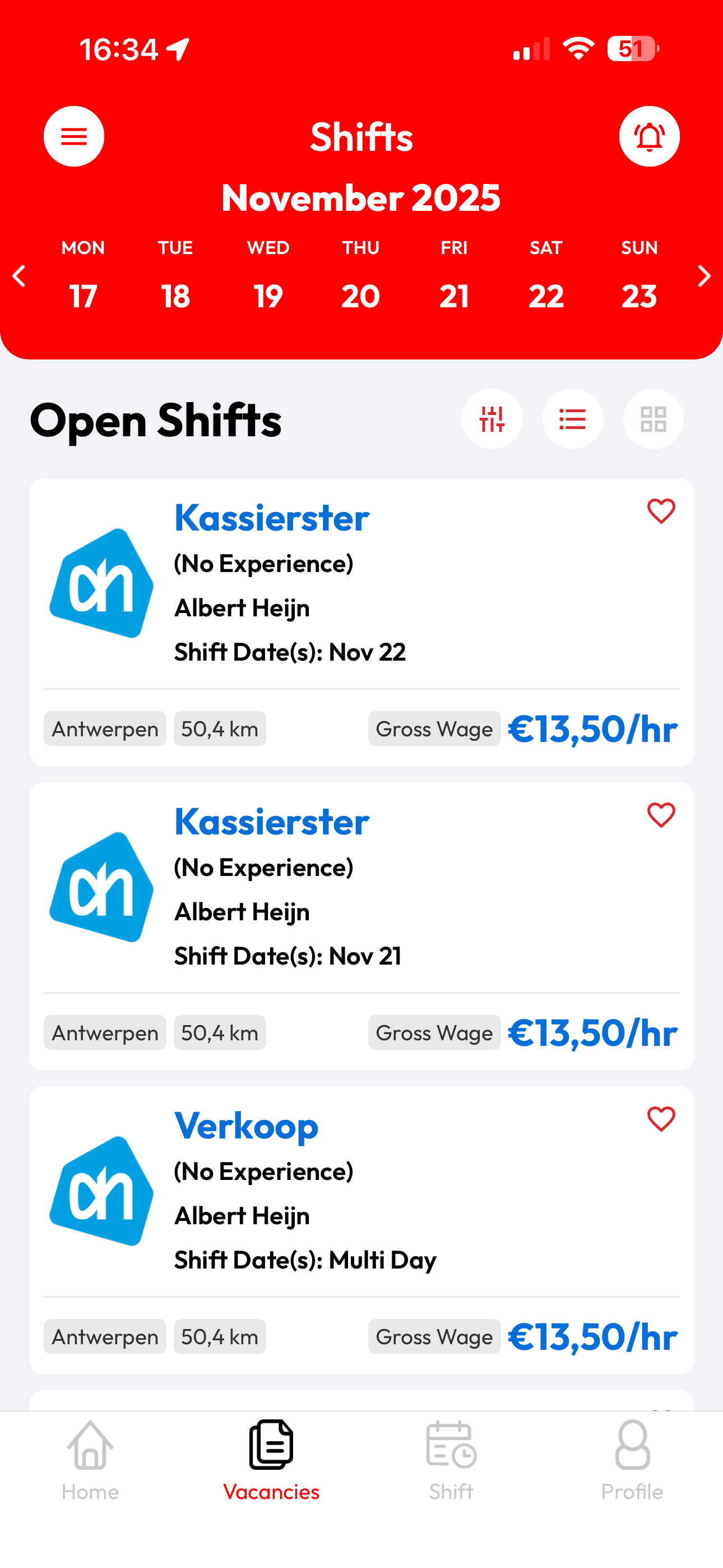Go to the next week
Image resolution: width=723 pixels, height=1568 pixels.
tap(704, 276)
